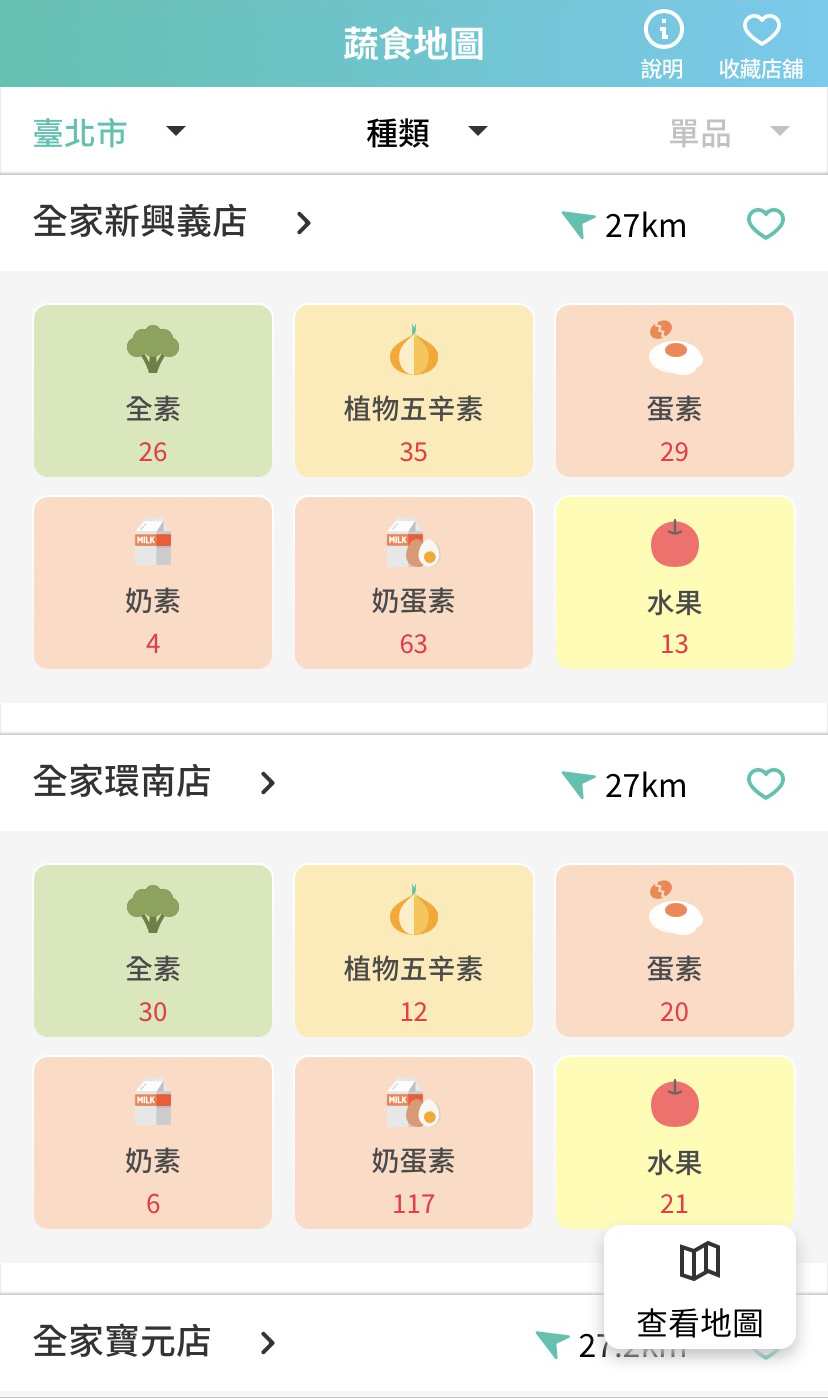This screenshot has width=828, height=1399.
Task: Expand 全家環南店 details via its chevron
Action: point(266,783)
